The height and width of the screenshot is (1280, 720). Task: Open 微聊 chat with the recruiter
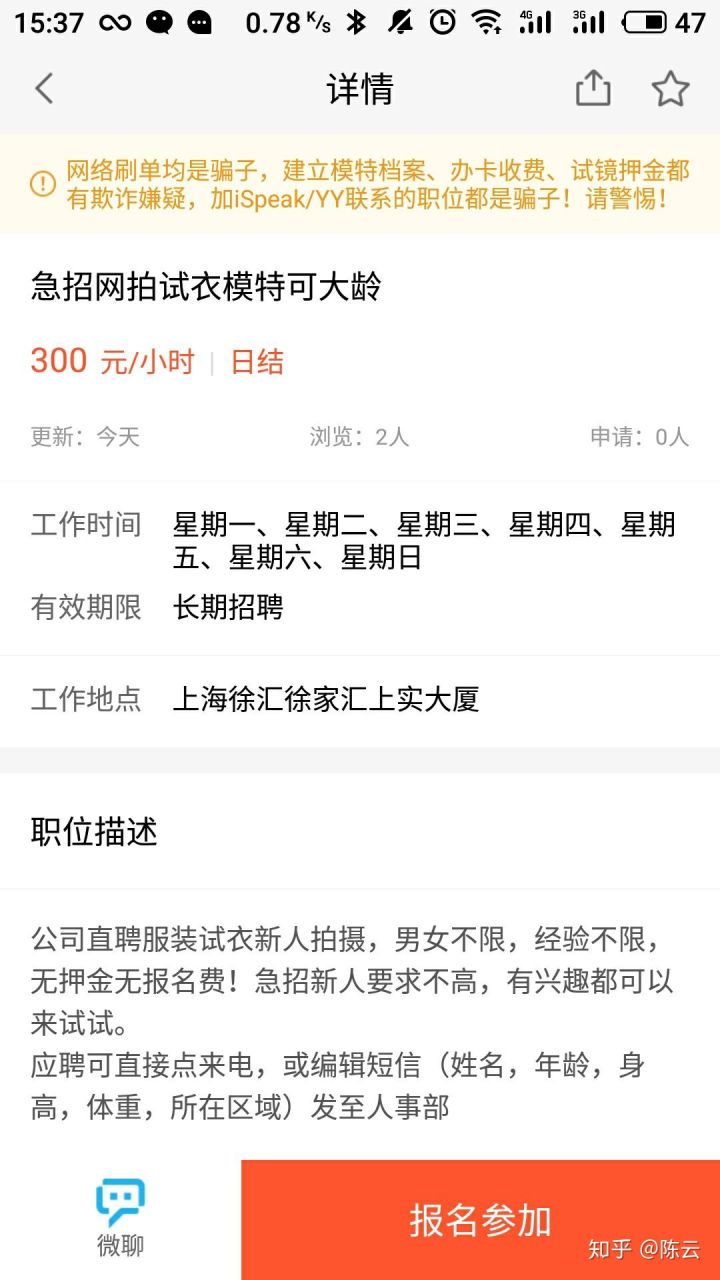click(120, 1218)
